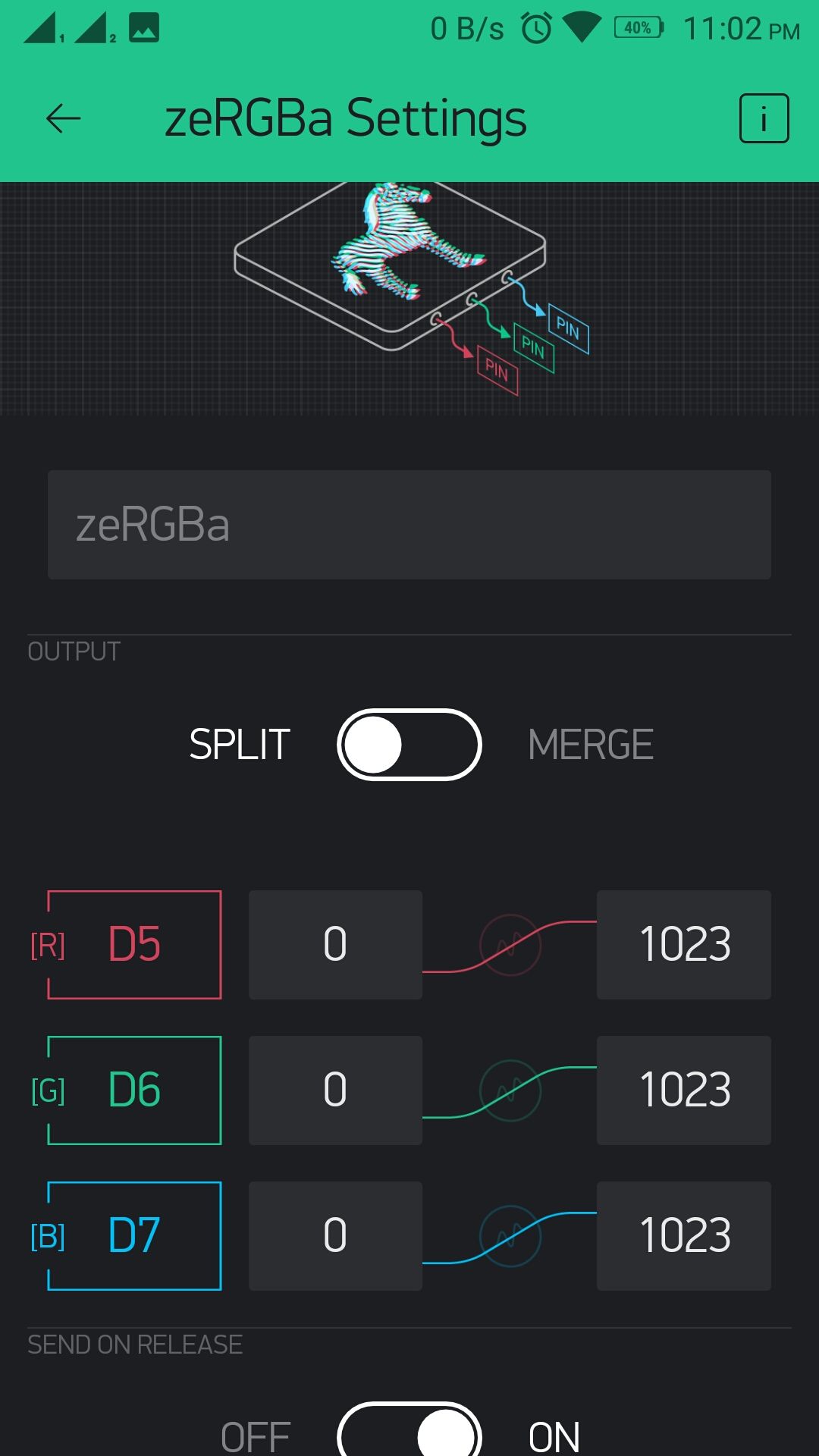Tap the red channel mapping curve icon
The width and height of the screenshot is (819, 1456).
pos(510,945)
